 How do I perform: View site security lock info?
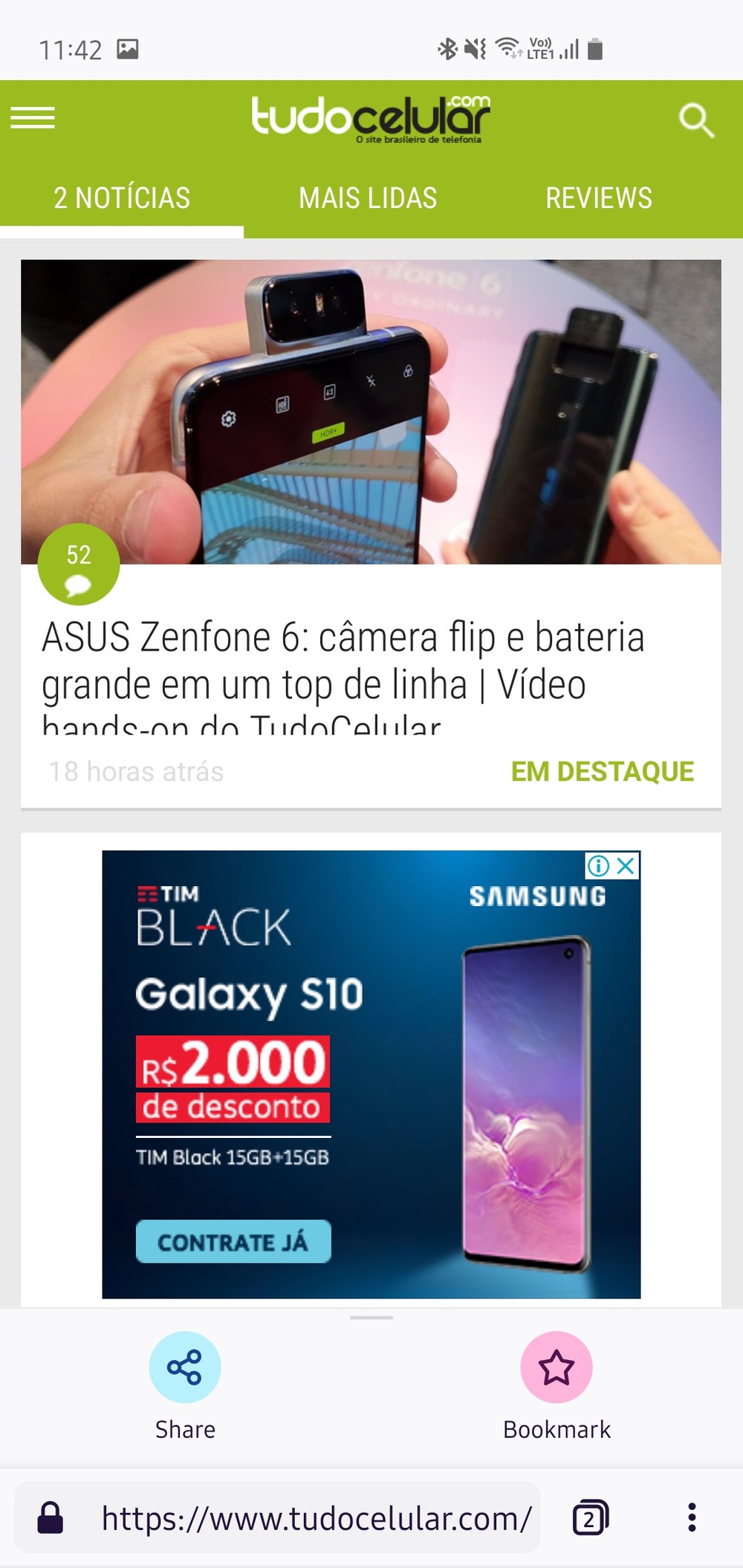coord(51,1518)
